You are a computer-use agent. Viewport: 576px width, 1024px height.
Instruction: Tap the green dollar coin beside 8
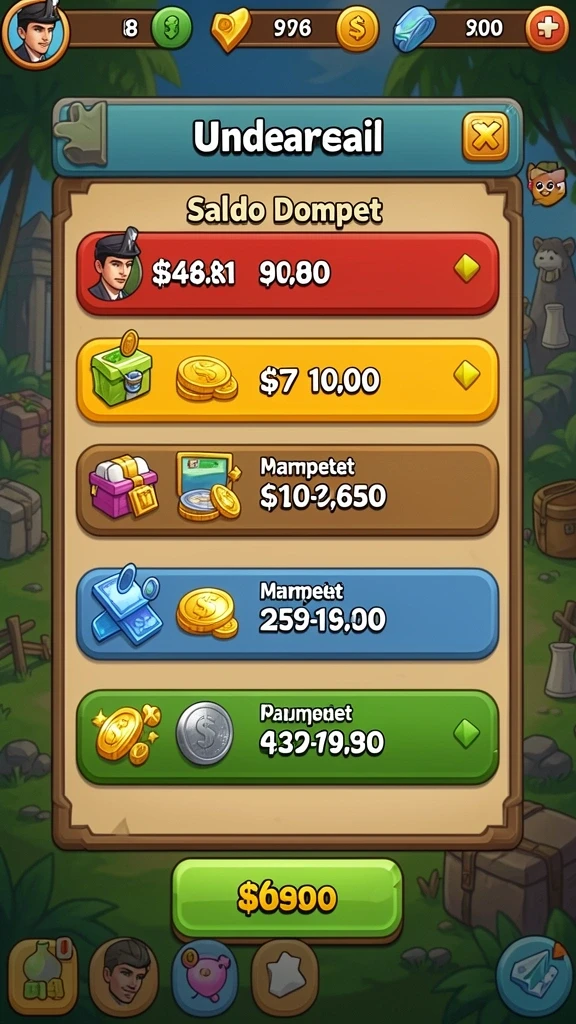coord(172,29)
